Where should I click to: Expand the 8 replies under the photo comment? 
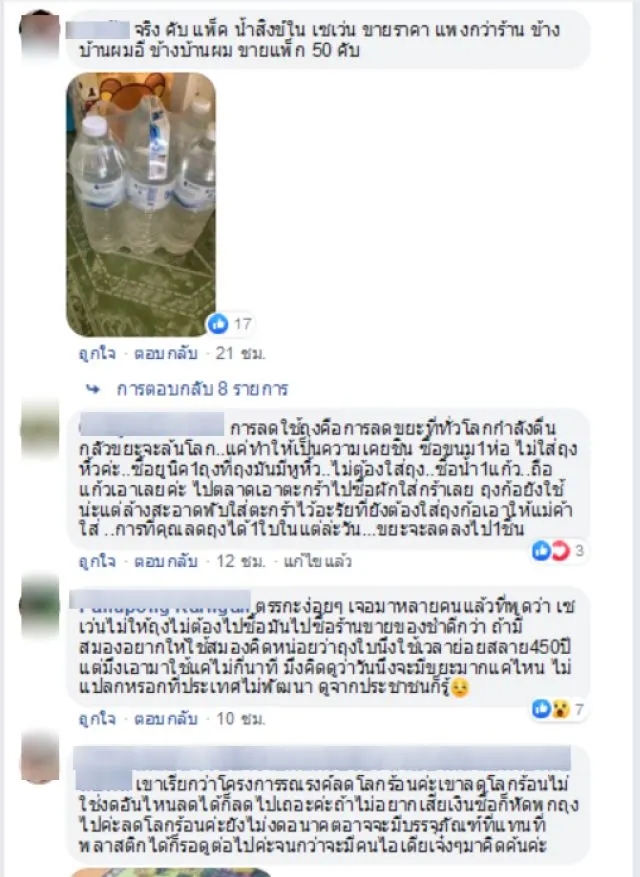point(201,388)
